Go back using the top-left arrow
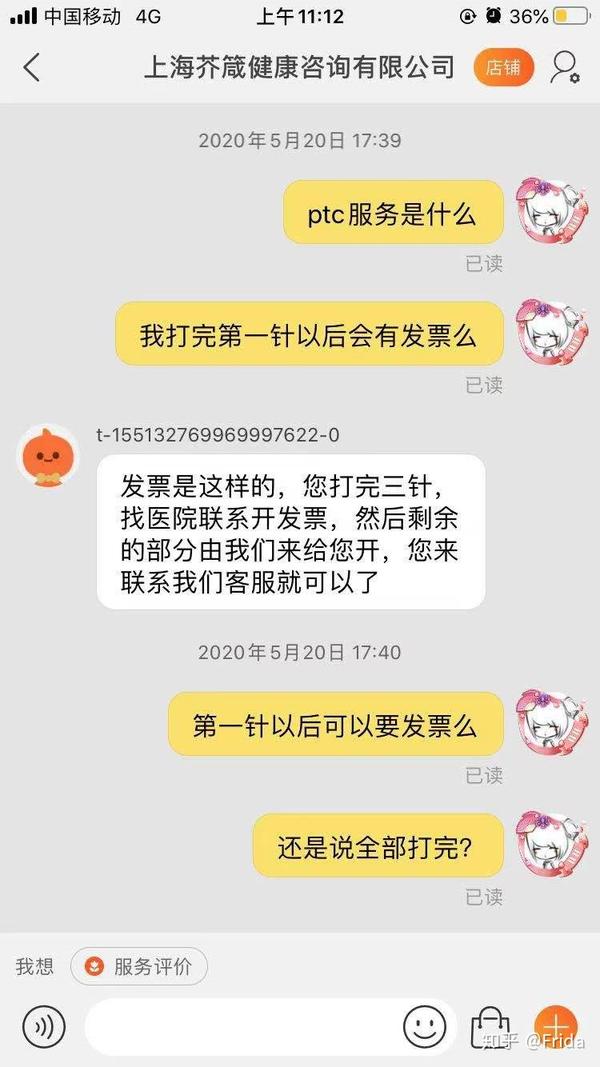 tap(32, 68)
